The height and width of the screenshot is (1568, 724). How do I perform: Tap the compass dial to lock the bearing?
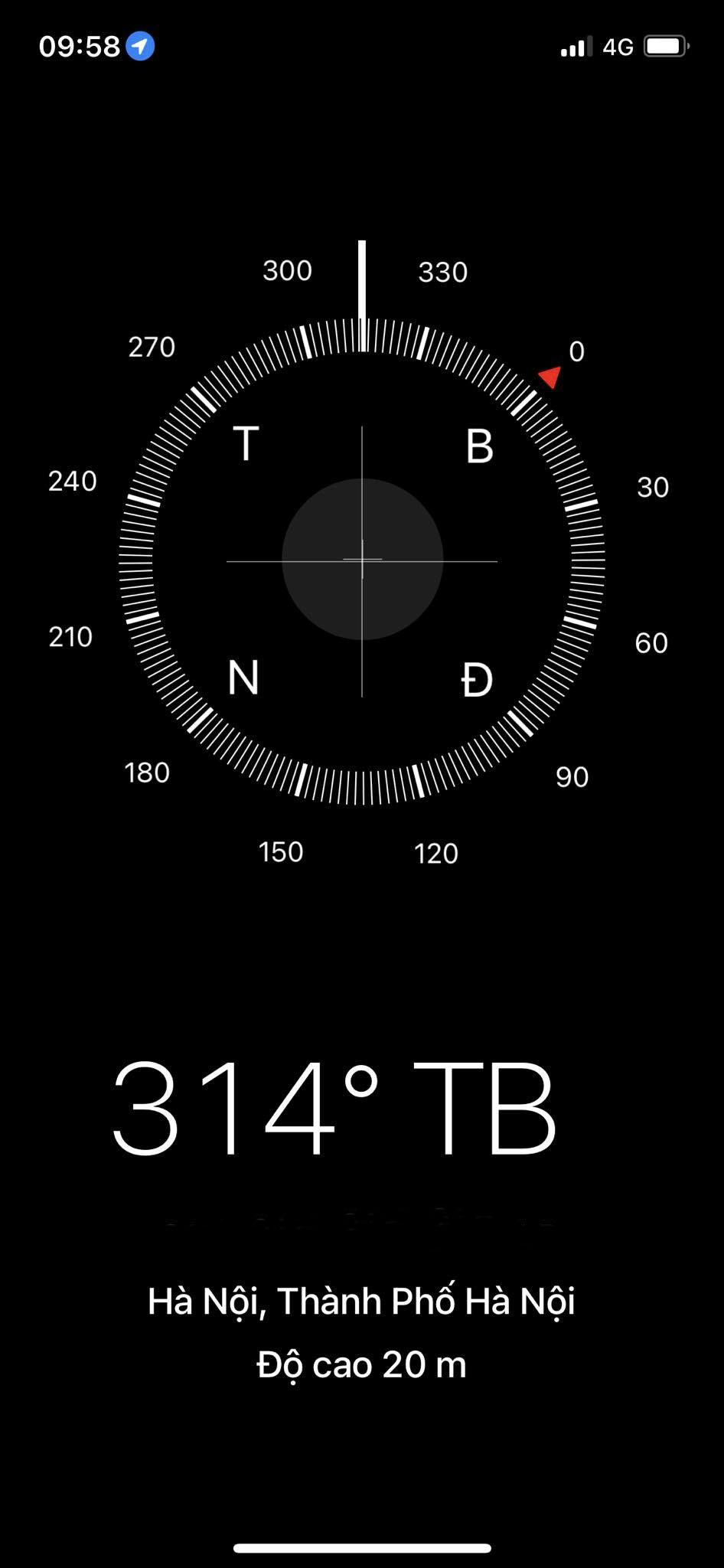pyautogui.click(x=362, y=560)
